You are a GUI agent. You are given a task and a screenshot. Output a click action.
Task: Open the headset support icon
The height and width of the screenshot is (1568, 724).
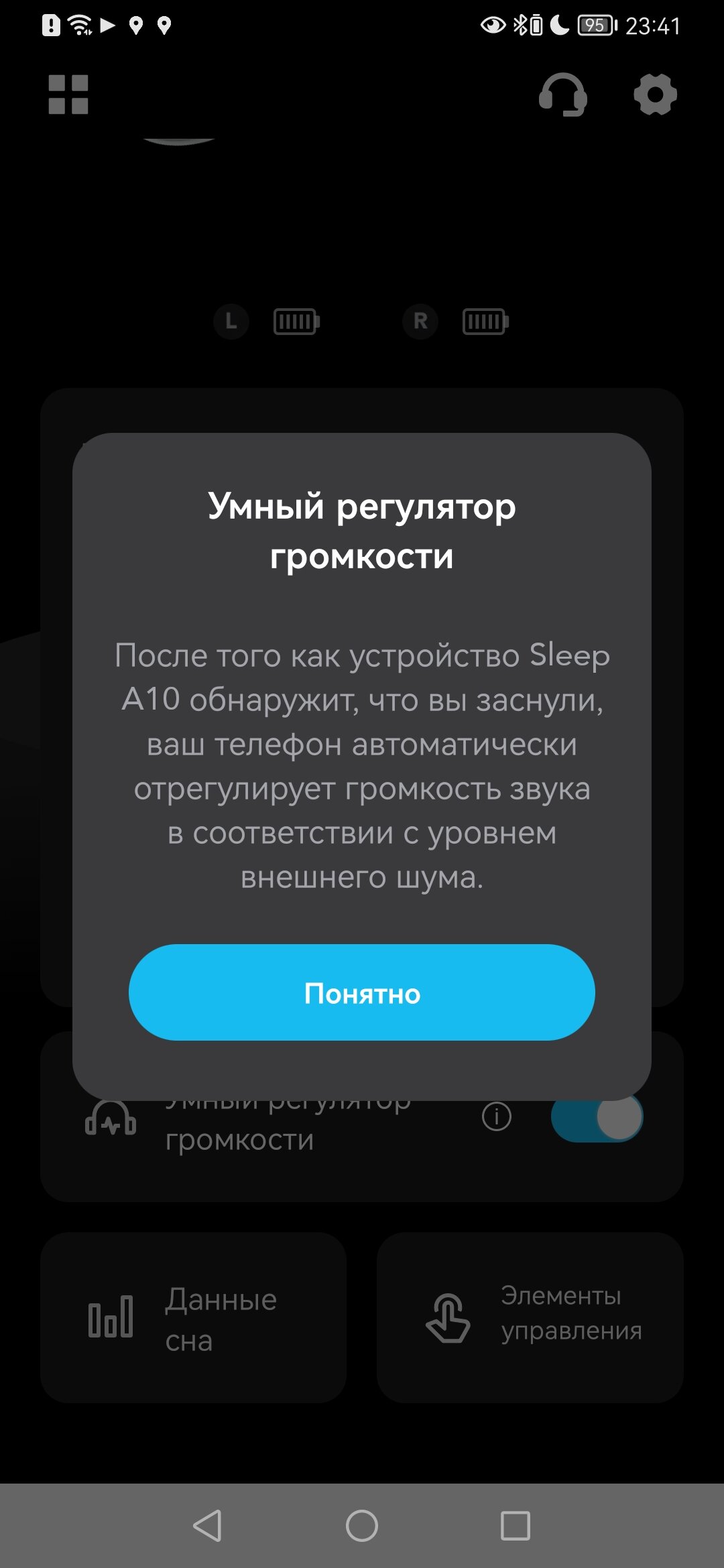pos(563,94)
